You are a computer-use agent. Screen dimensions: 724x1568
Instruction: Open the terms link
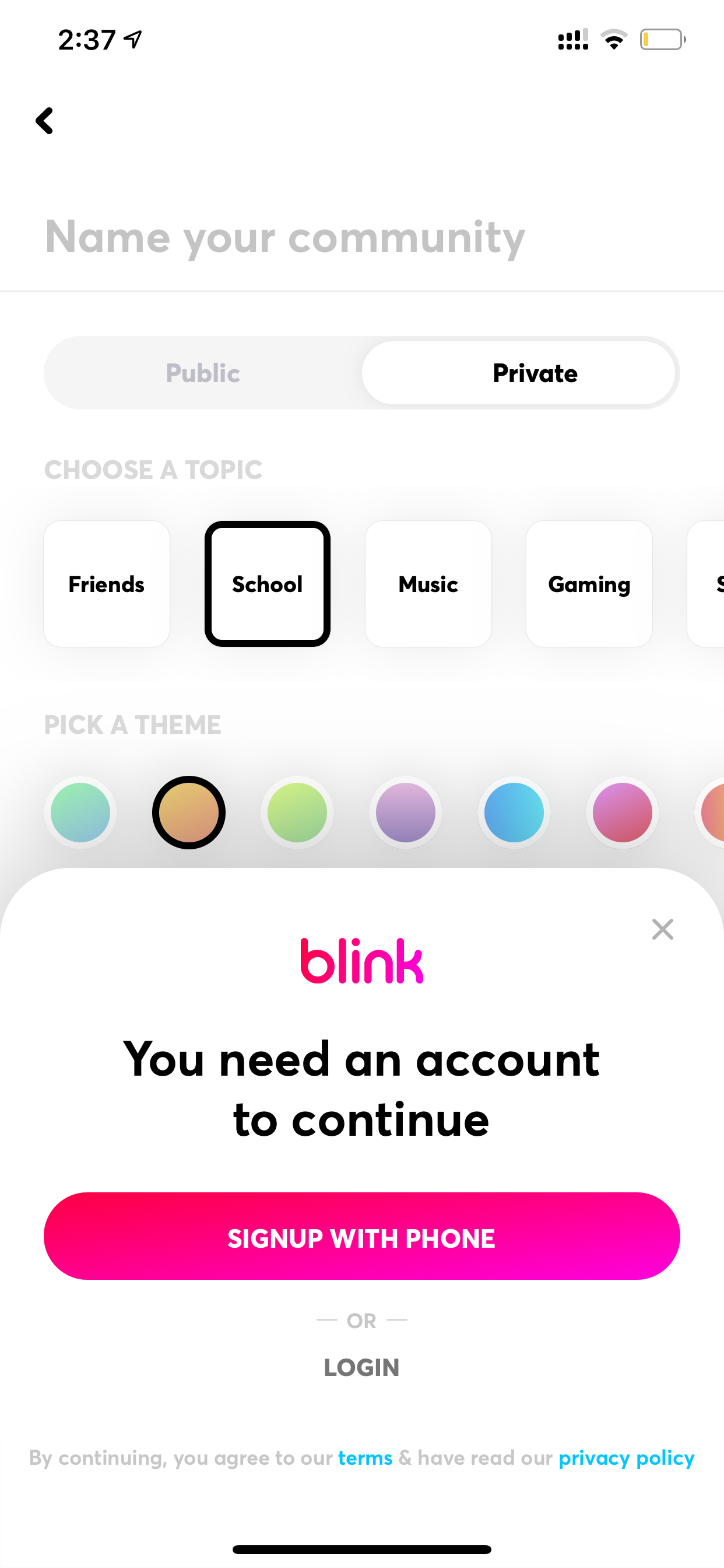[365, 1457]
